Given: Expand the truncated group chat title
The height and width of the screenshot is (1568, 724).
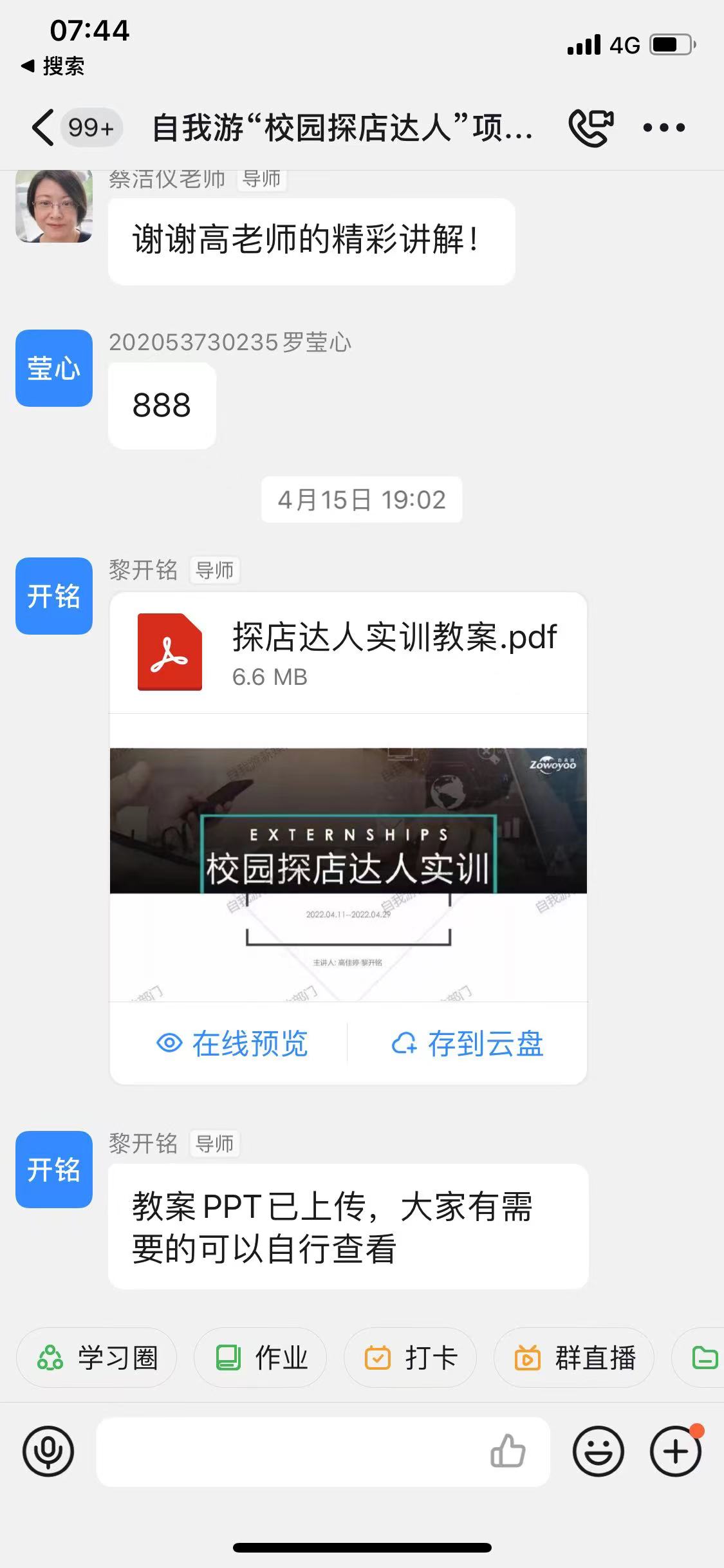Looking at the screenshot, I should pyautogui.click(x=341, y=128).
